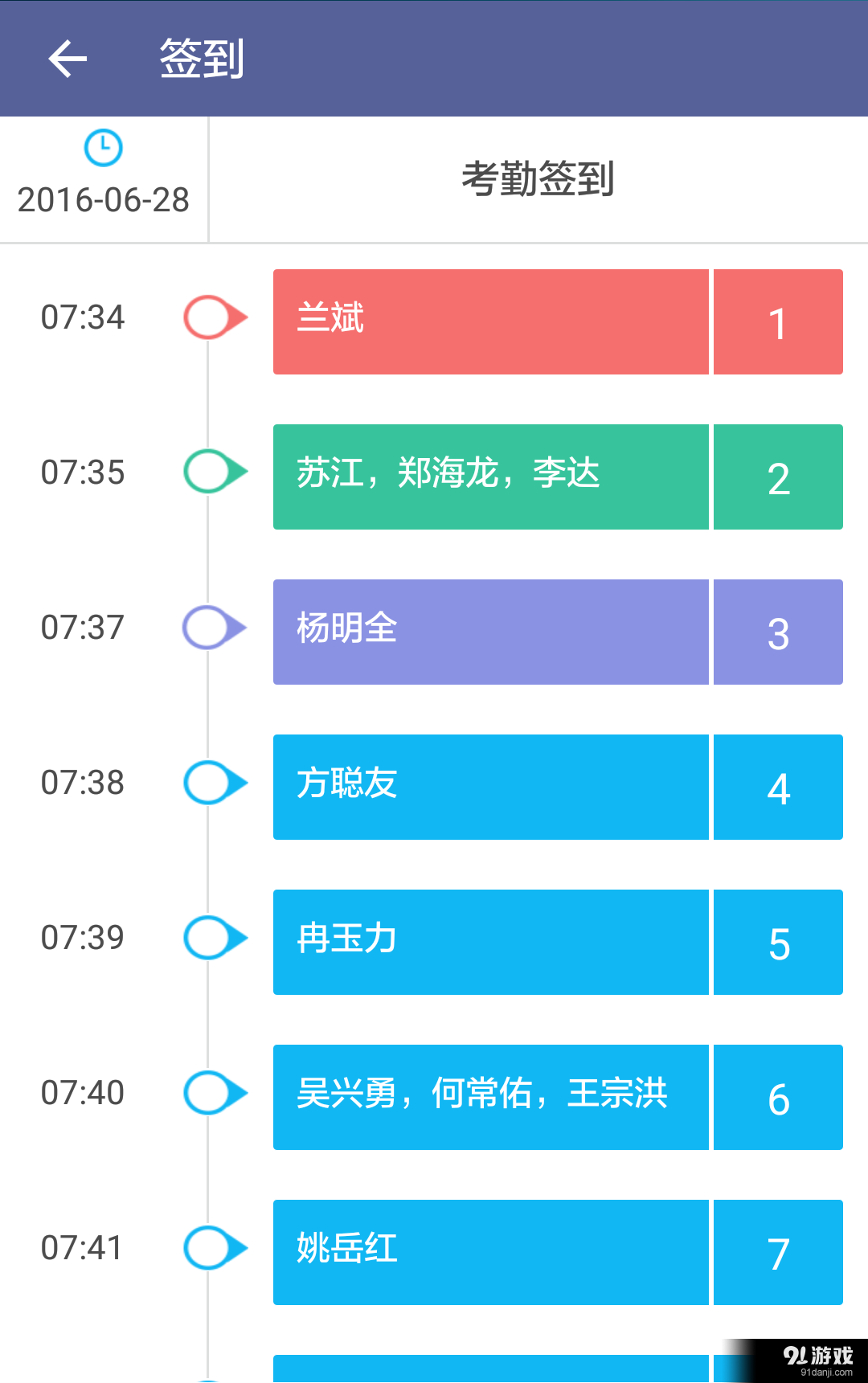
Task: Toggle the 杨明全 attendance entry
Action: tap(490, 632)
